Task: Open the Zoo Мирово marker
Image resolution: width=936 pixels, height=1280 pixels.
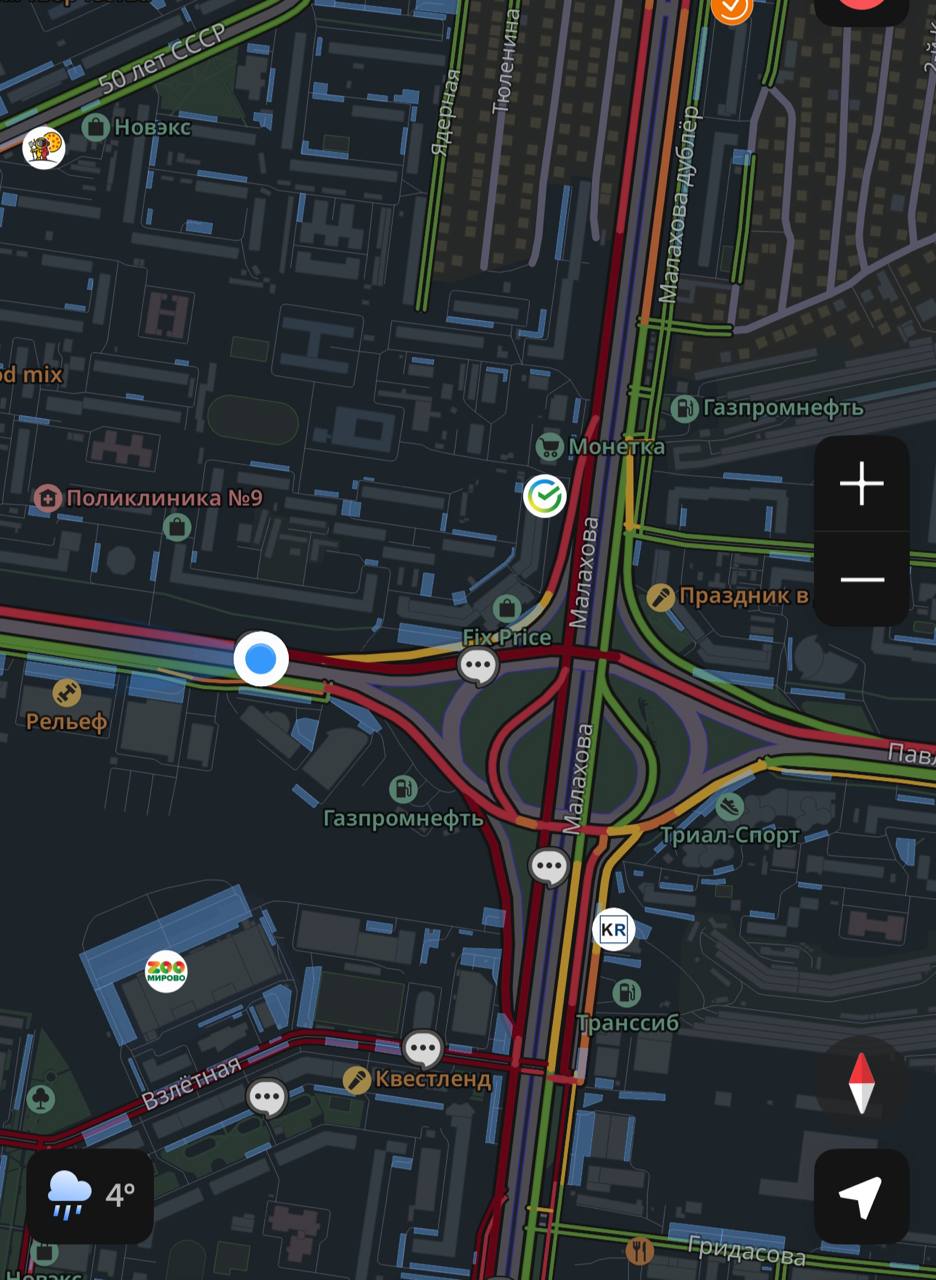Action: (166, 970)
